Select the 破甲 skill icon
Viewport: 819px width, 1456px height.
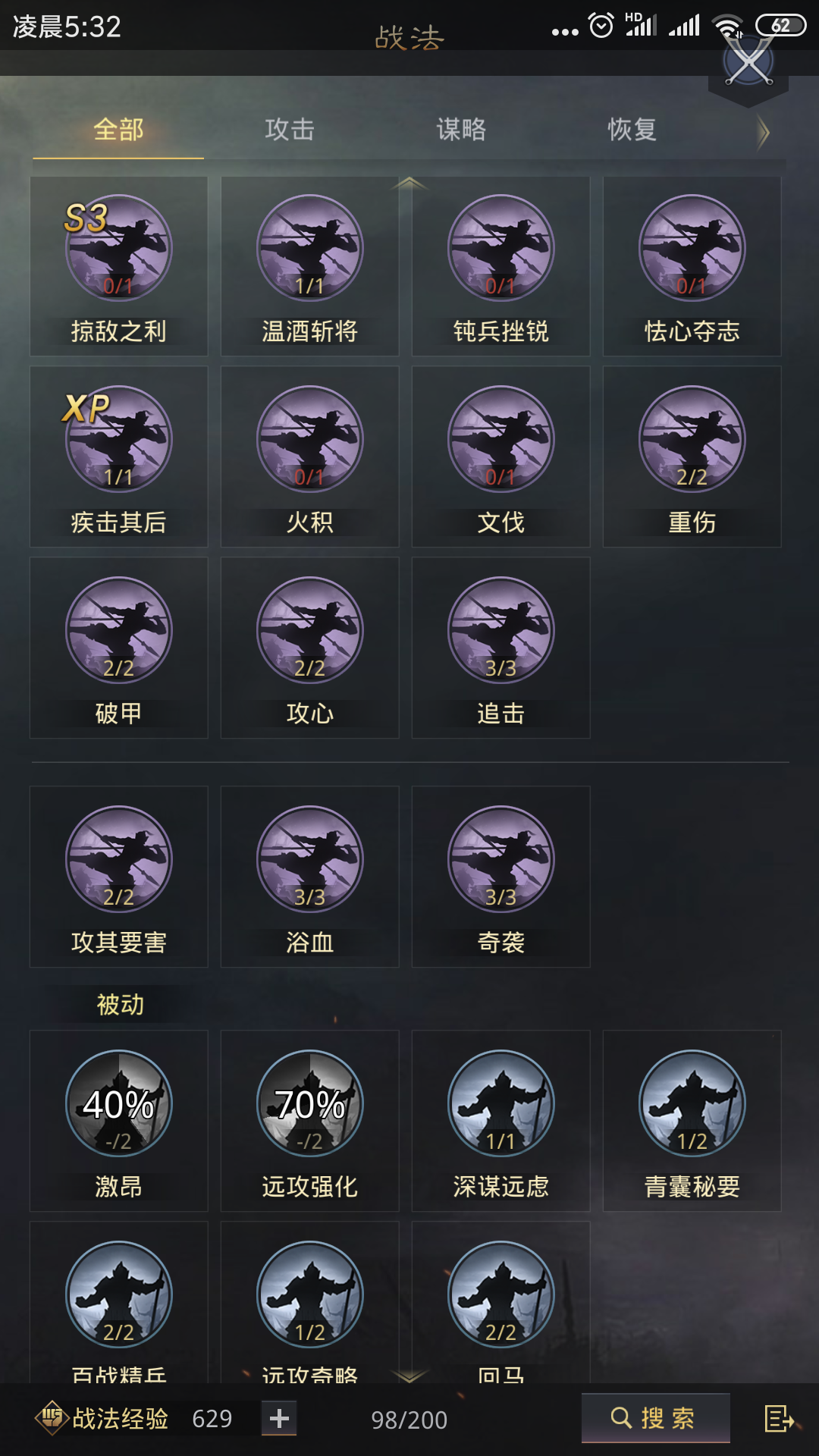pyautogui.click(x=119, y=629)
